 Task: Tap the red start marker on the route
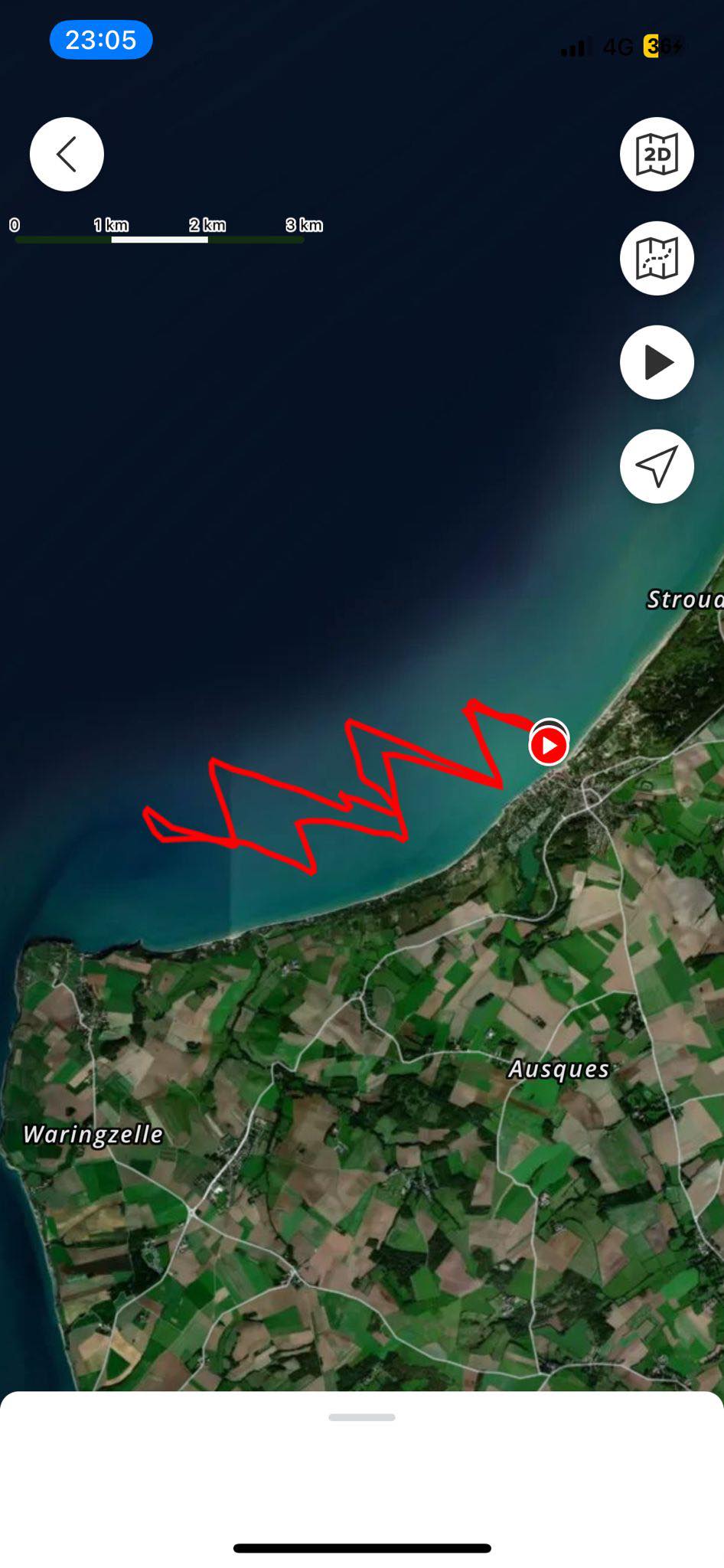(549, 745)
